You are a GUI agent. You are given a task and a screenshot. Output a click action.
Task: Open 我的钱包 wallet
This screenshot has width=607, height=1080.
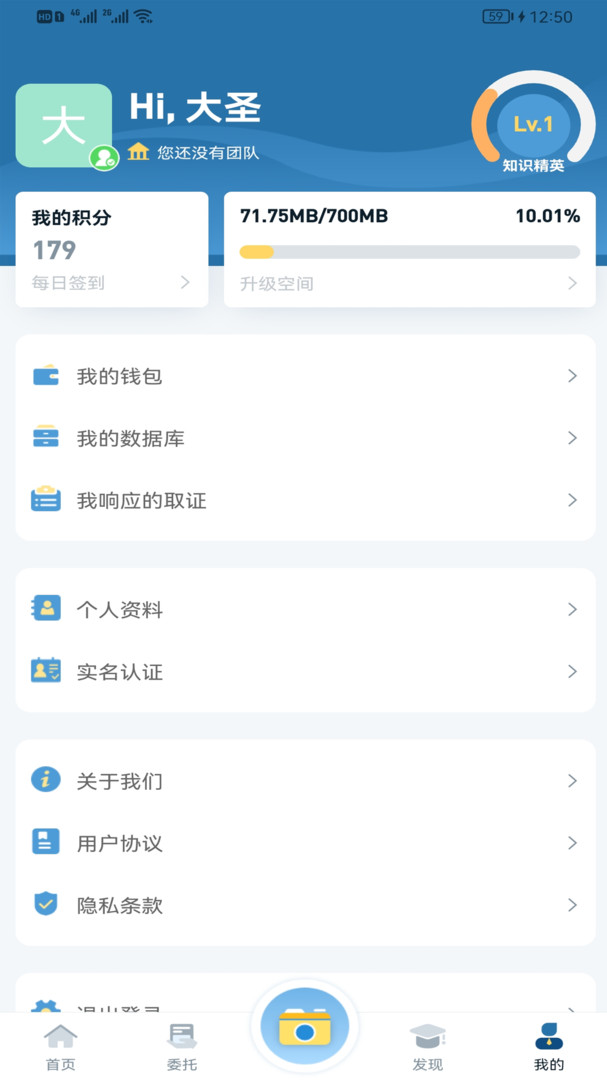[305, 376]
